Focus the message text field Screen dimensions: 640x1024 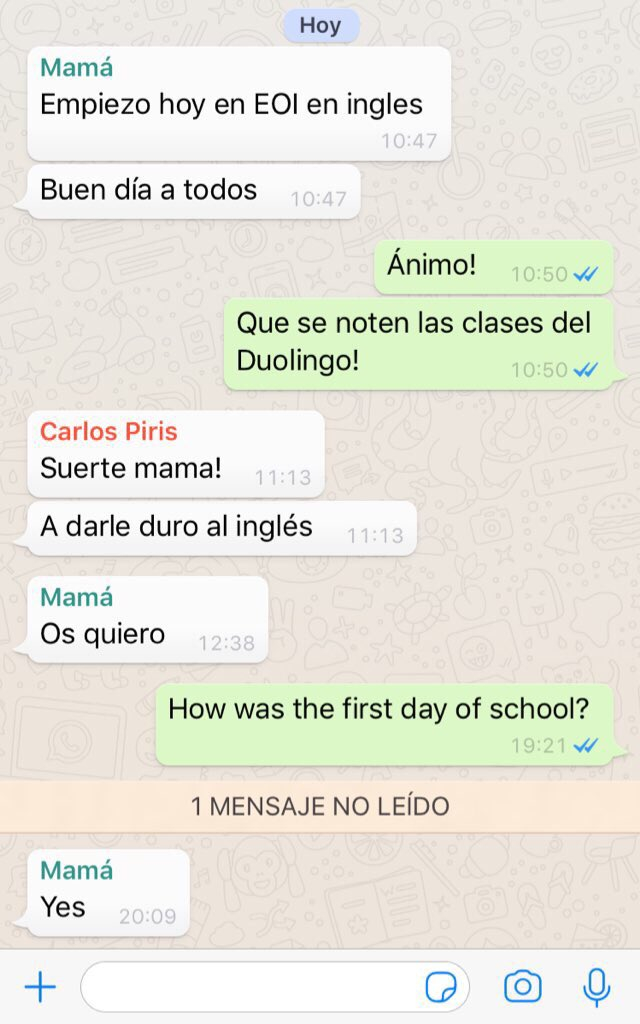(250, 988)
